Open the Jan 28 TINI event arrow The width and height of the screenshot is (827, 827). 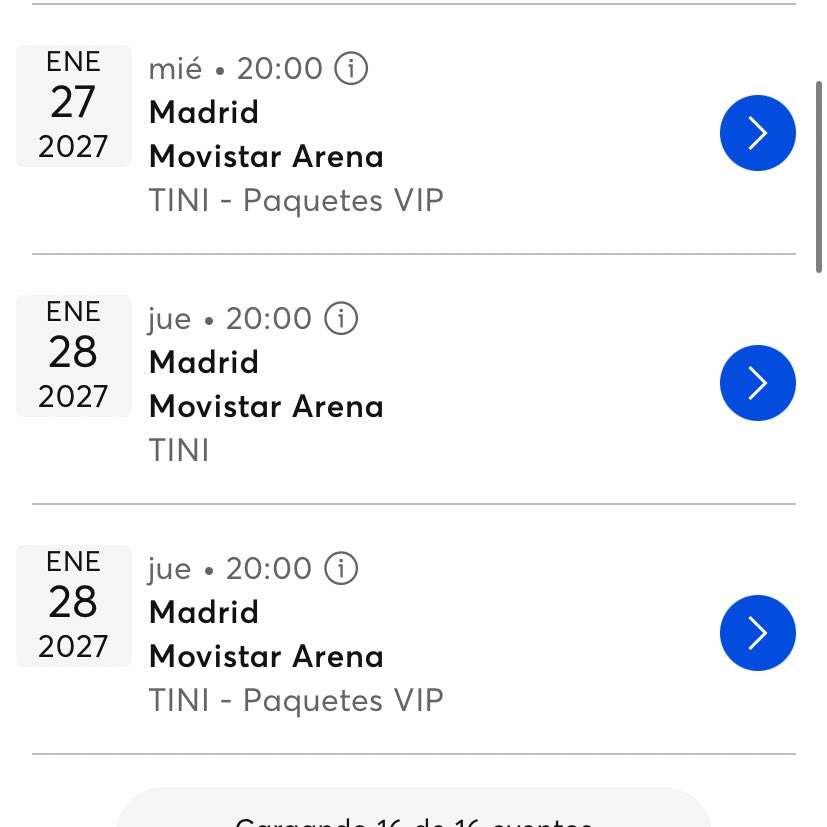coord(757,383)
